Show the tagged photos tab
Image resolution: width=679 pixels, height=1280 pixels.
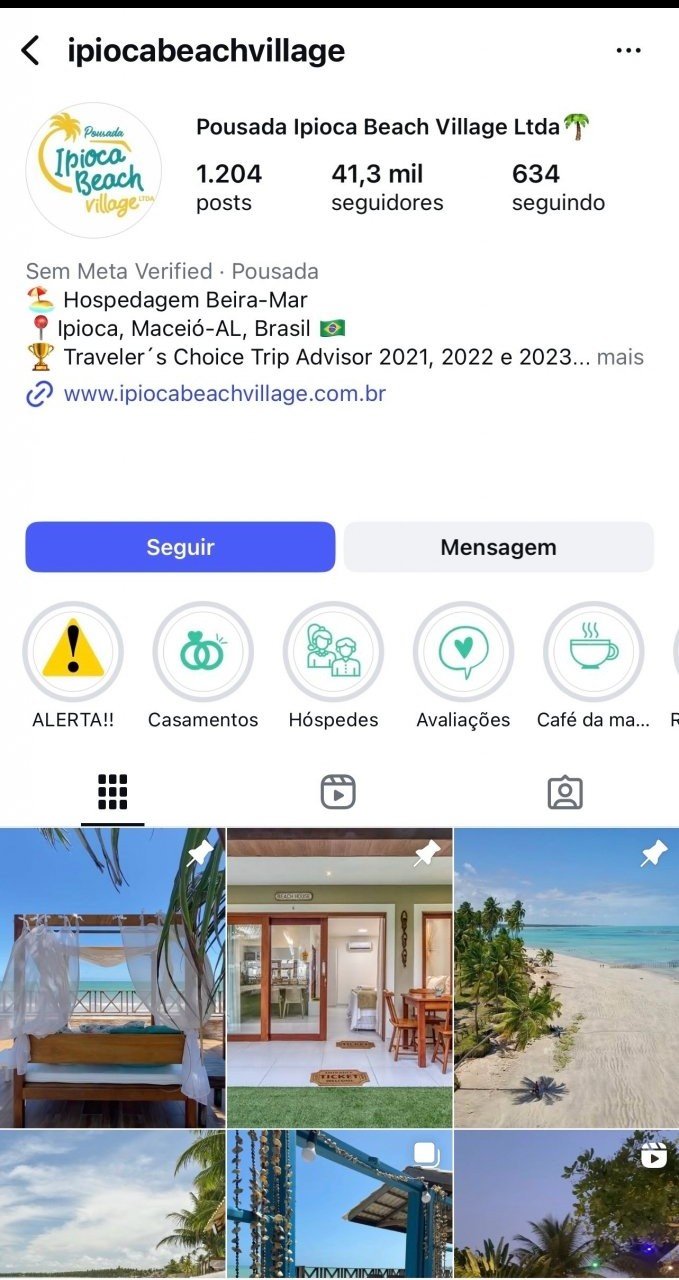point(565,792)
